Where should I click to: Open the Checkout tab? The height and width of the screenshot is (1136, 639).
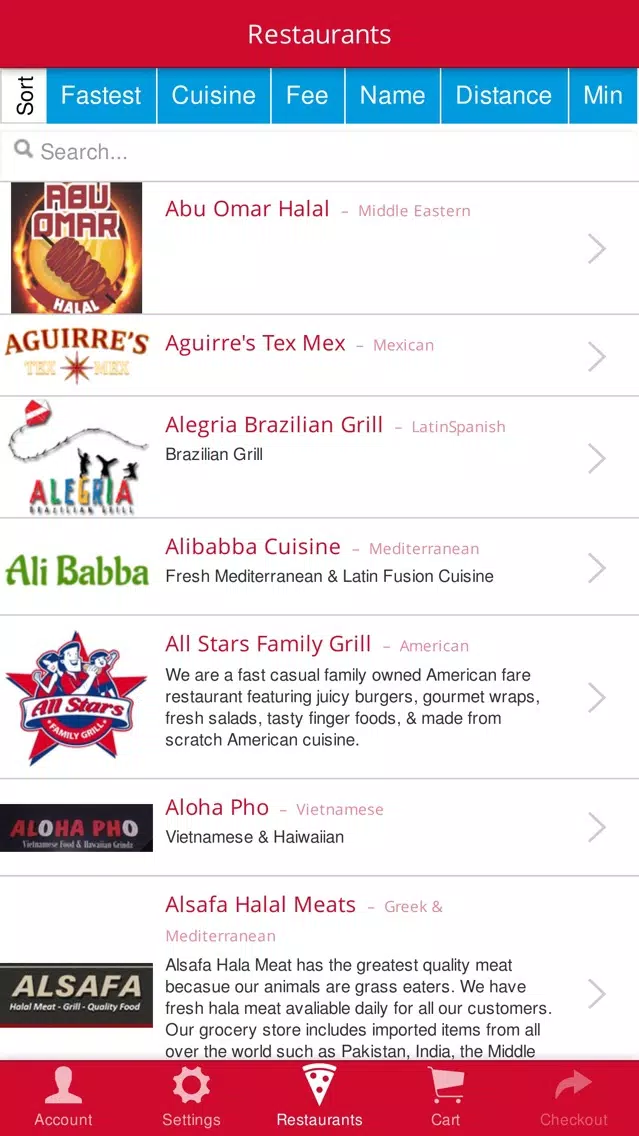click(x=573, y=1097)
